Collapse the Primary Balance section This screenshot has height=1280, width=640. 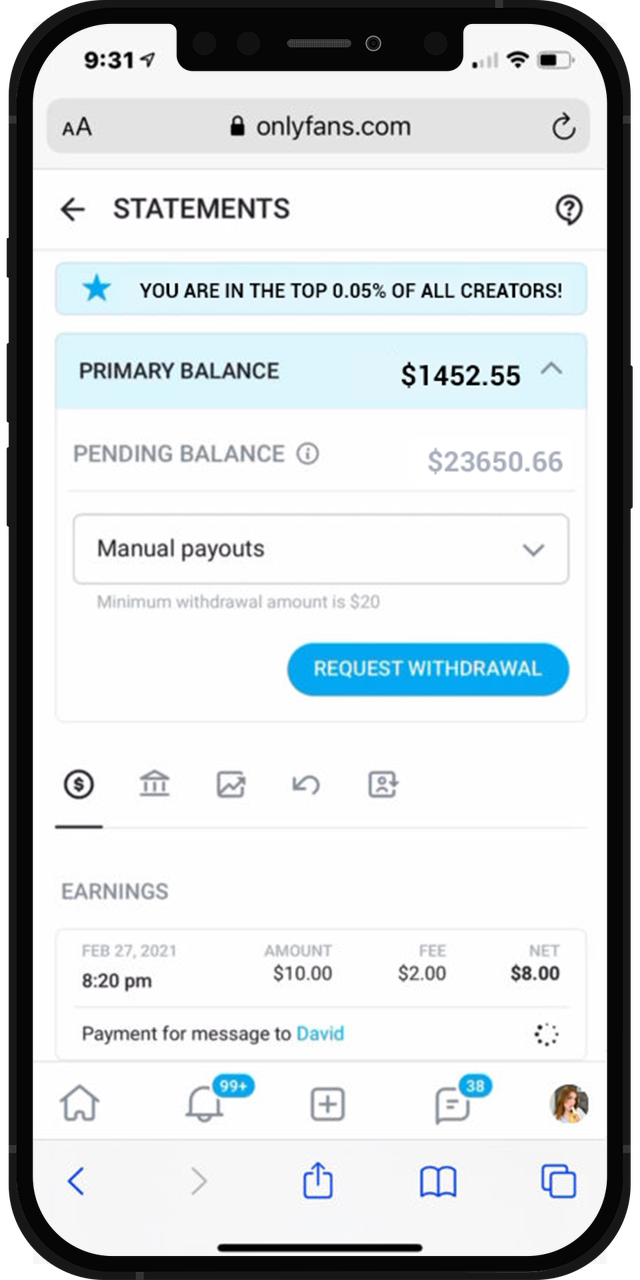click(x=551, y=370)
